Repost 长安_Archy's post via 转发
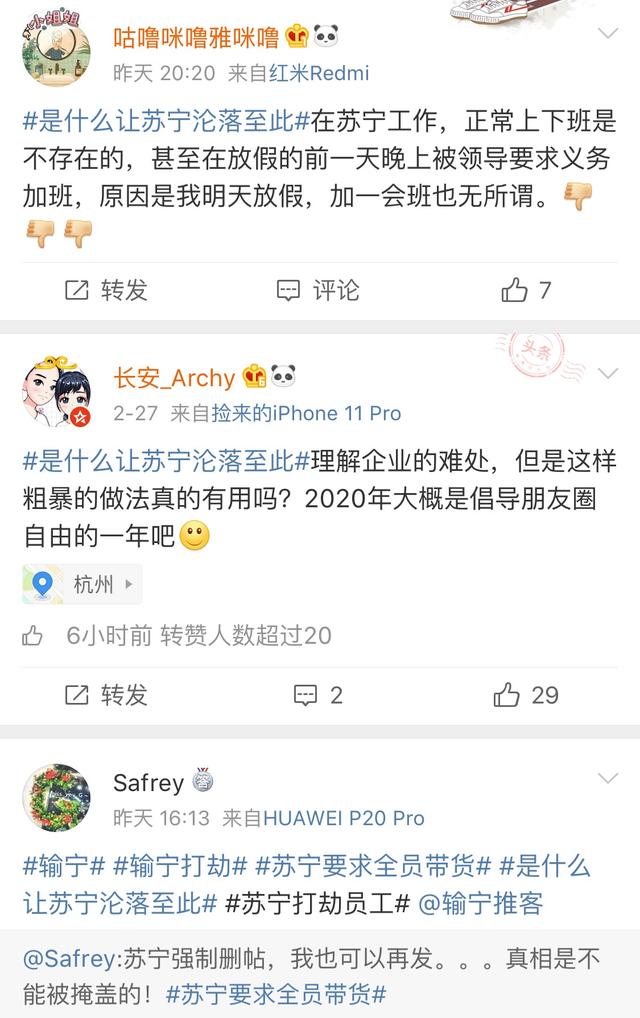The width and height of the screenshot is (640, 1018). click(106, 694)
